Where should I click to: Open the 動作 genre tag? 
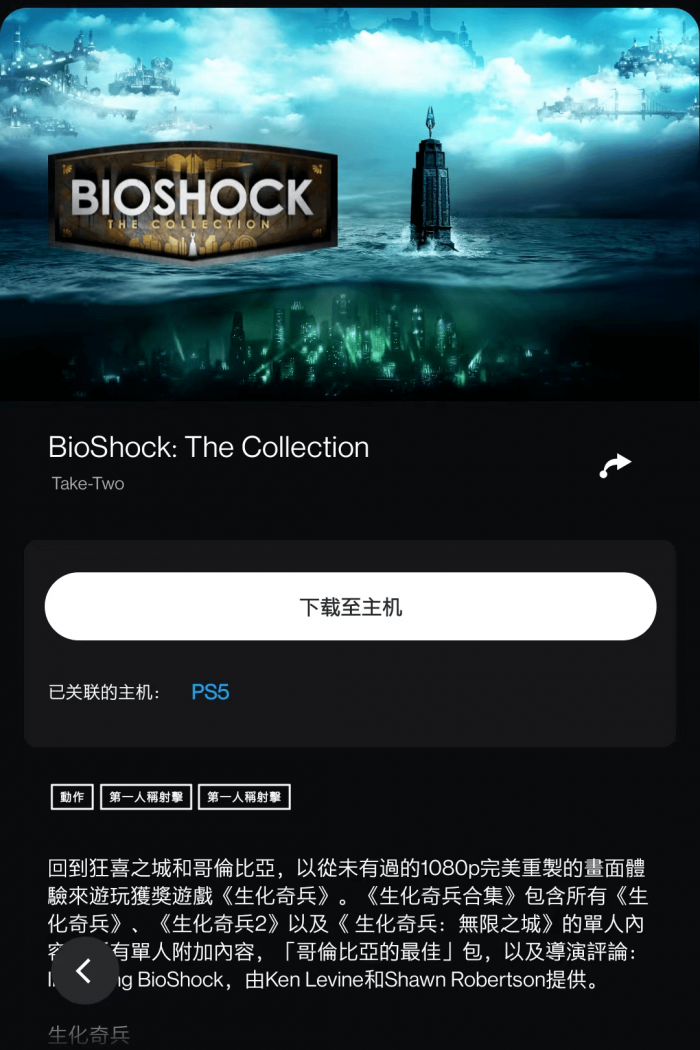click(72, 797)
